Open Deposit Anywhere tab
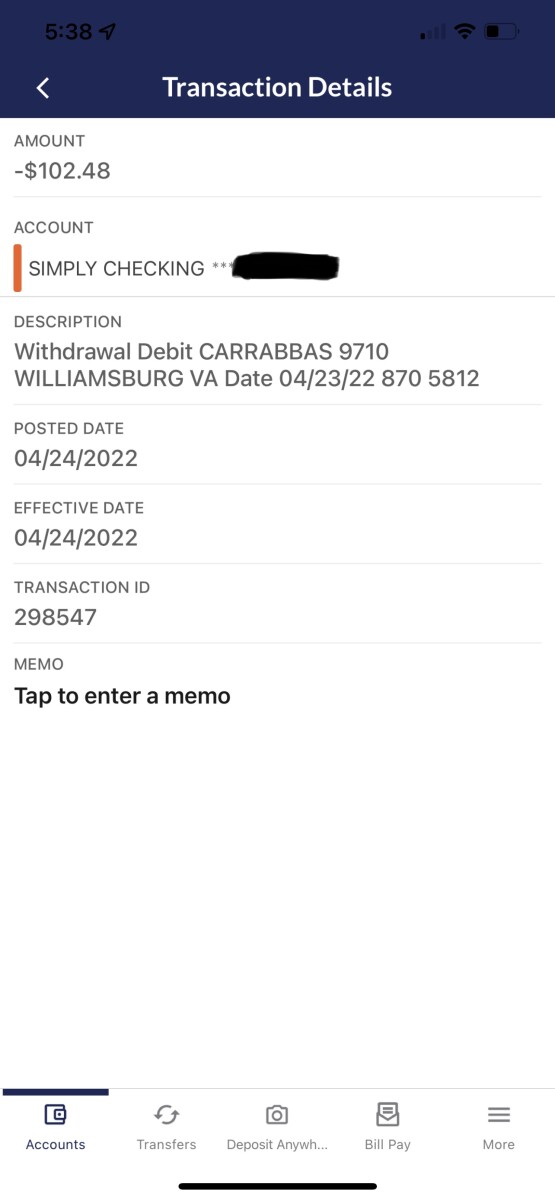 coord(277,1127)
